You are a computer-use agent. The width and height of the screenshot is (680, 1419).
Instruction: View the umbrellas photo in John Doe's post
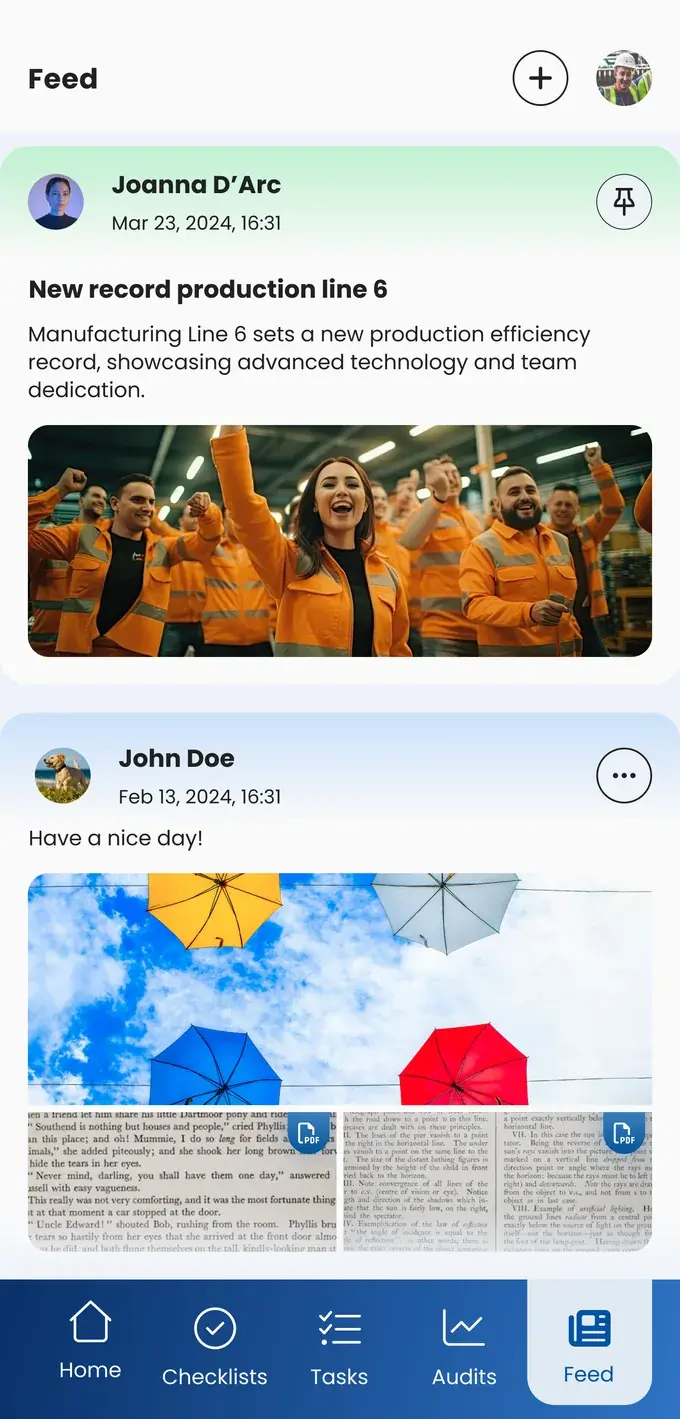[x=340, y=989]
